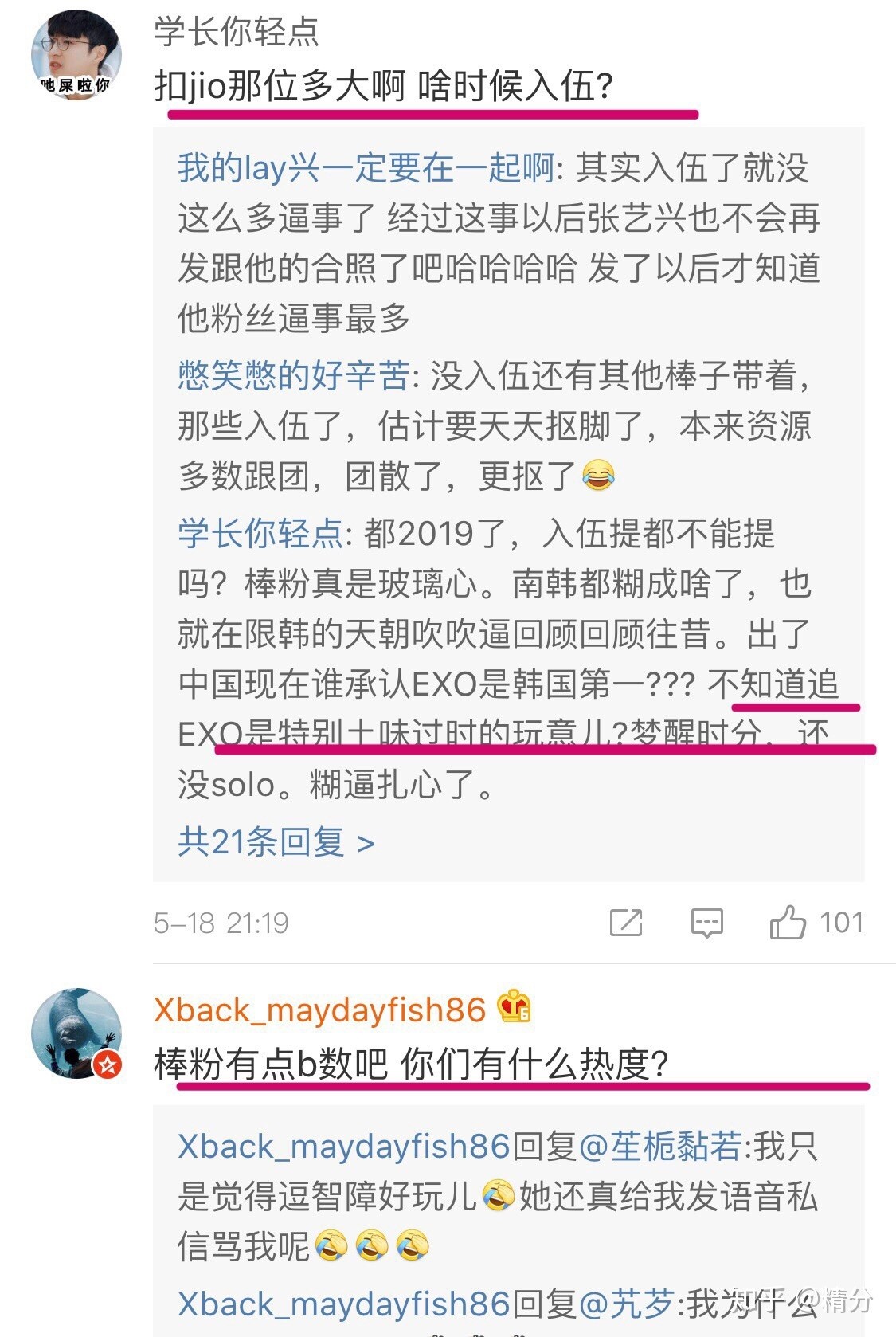
Task: Like the comment with 101 likes
Action: coord(788,923)
